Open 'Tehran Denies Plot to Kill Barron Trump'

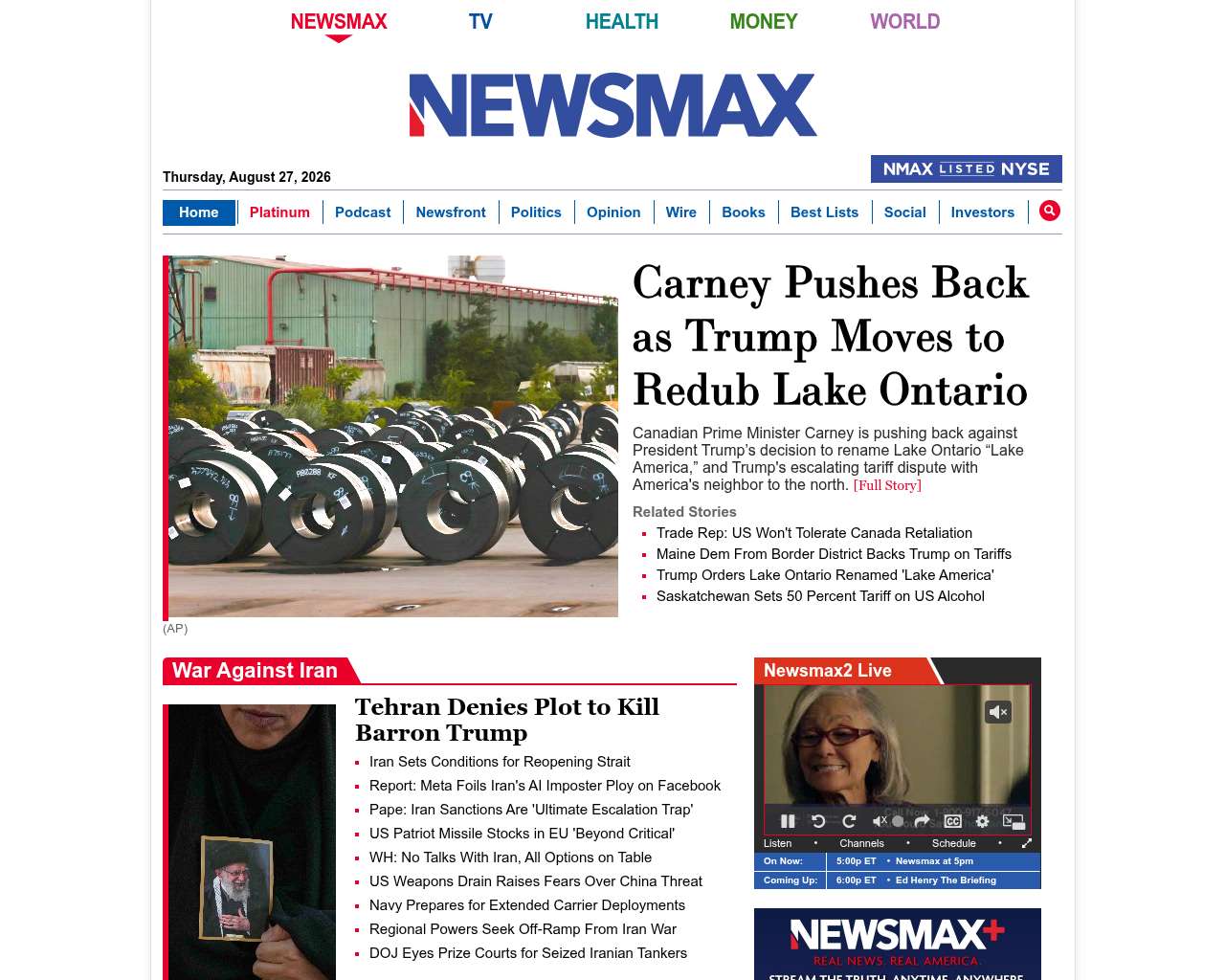507,720
